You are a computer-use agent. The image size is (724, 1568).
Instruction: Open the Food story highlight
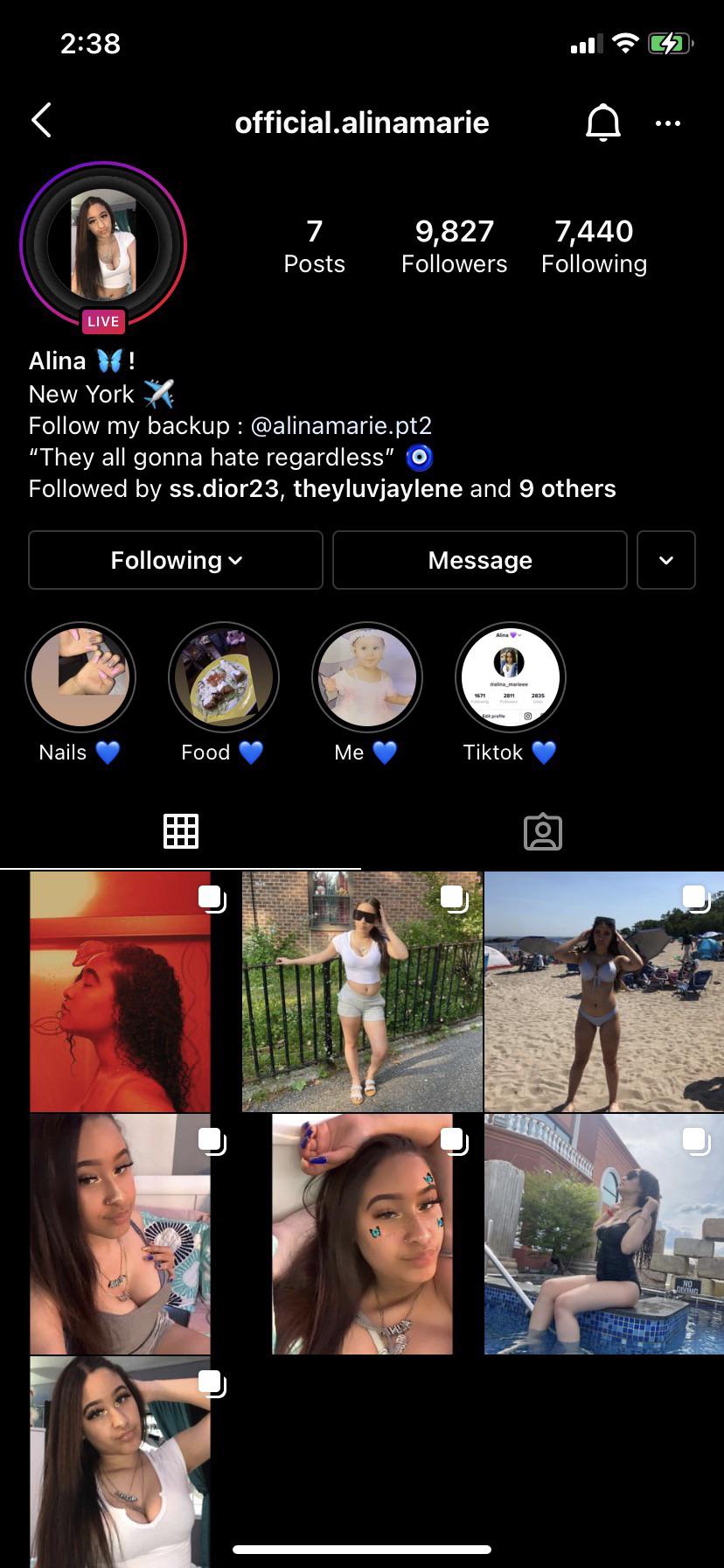point(224,677)
